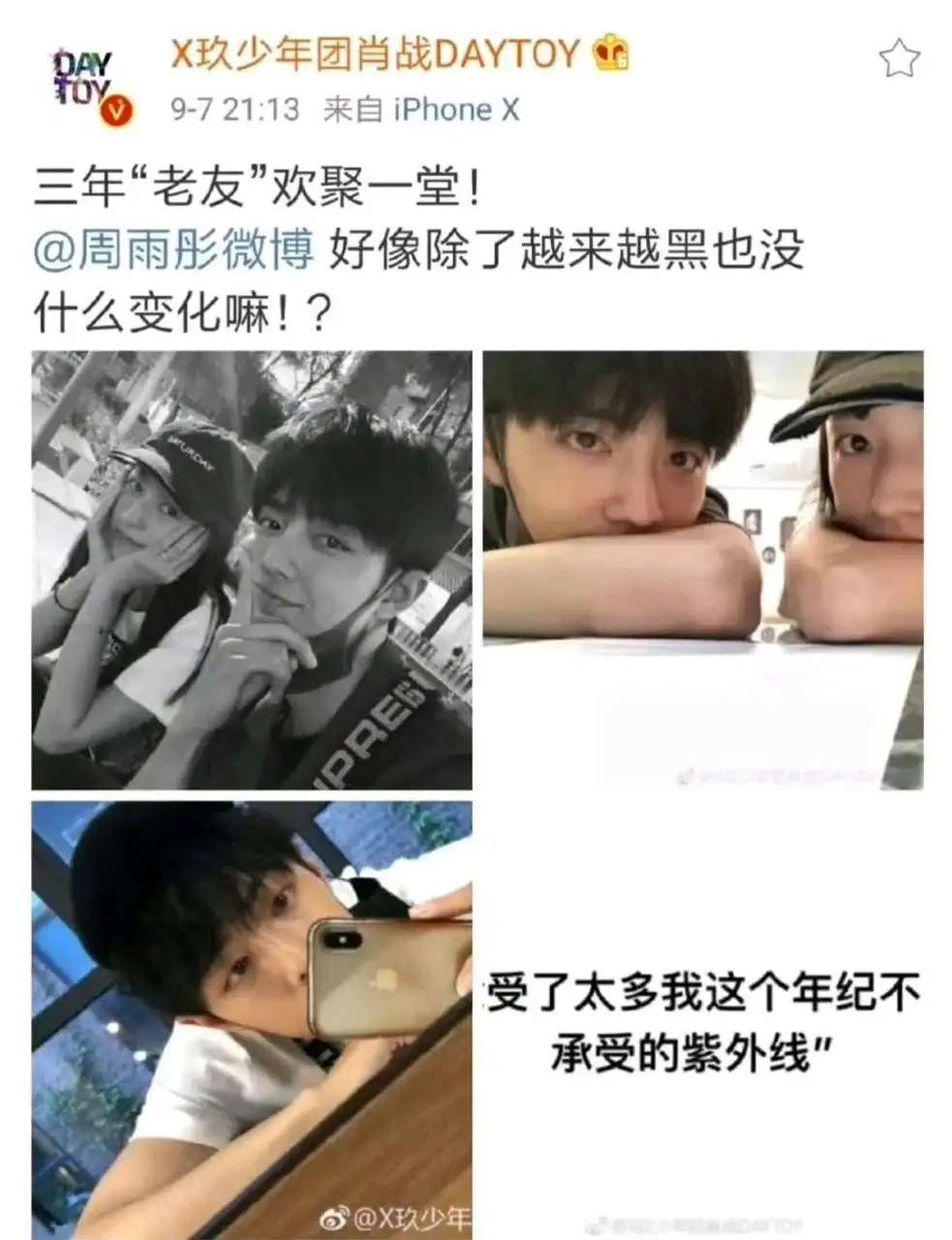
Task: Open the mirror selfie with phone photo
Action: pyautogui.click(x=252, y=1019)
